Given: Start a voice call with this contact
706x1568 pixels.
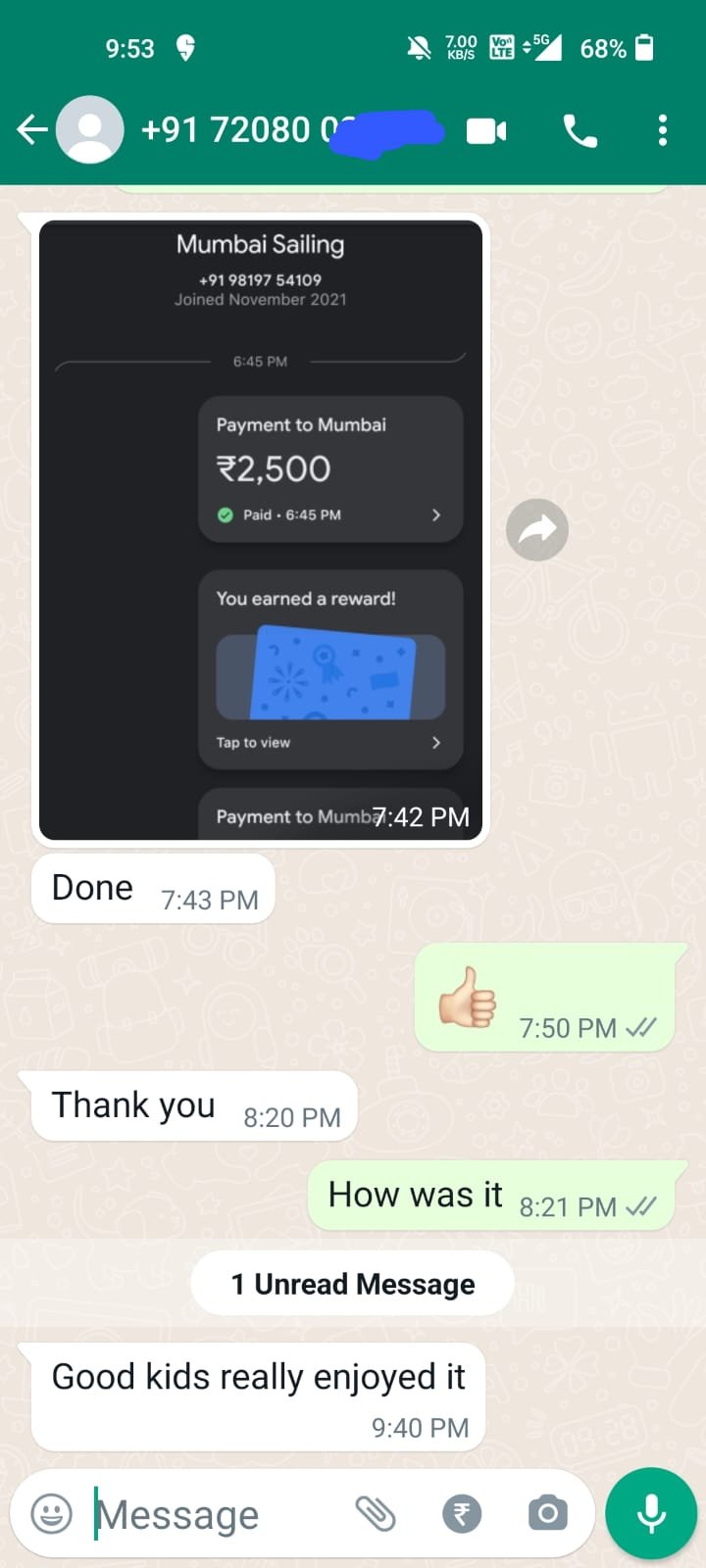Looking at the screenshot, I should [x=580, y=130].
